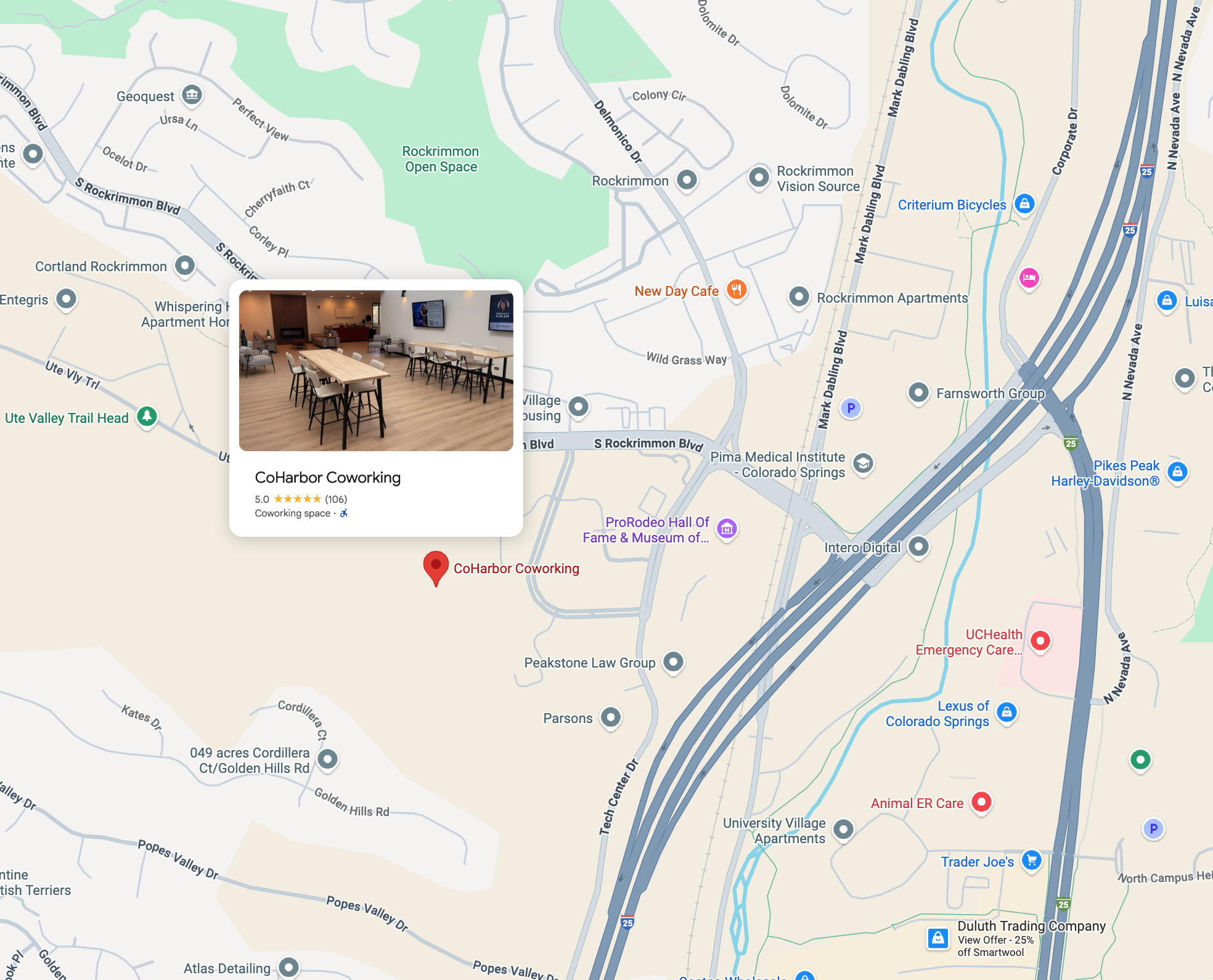The height and width of the screenshot is (980, 1213).
Task: Tap the red CoHarbor Coworking map pin
Action: [x=436, y=566]
